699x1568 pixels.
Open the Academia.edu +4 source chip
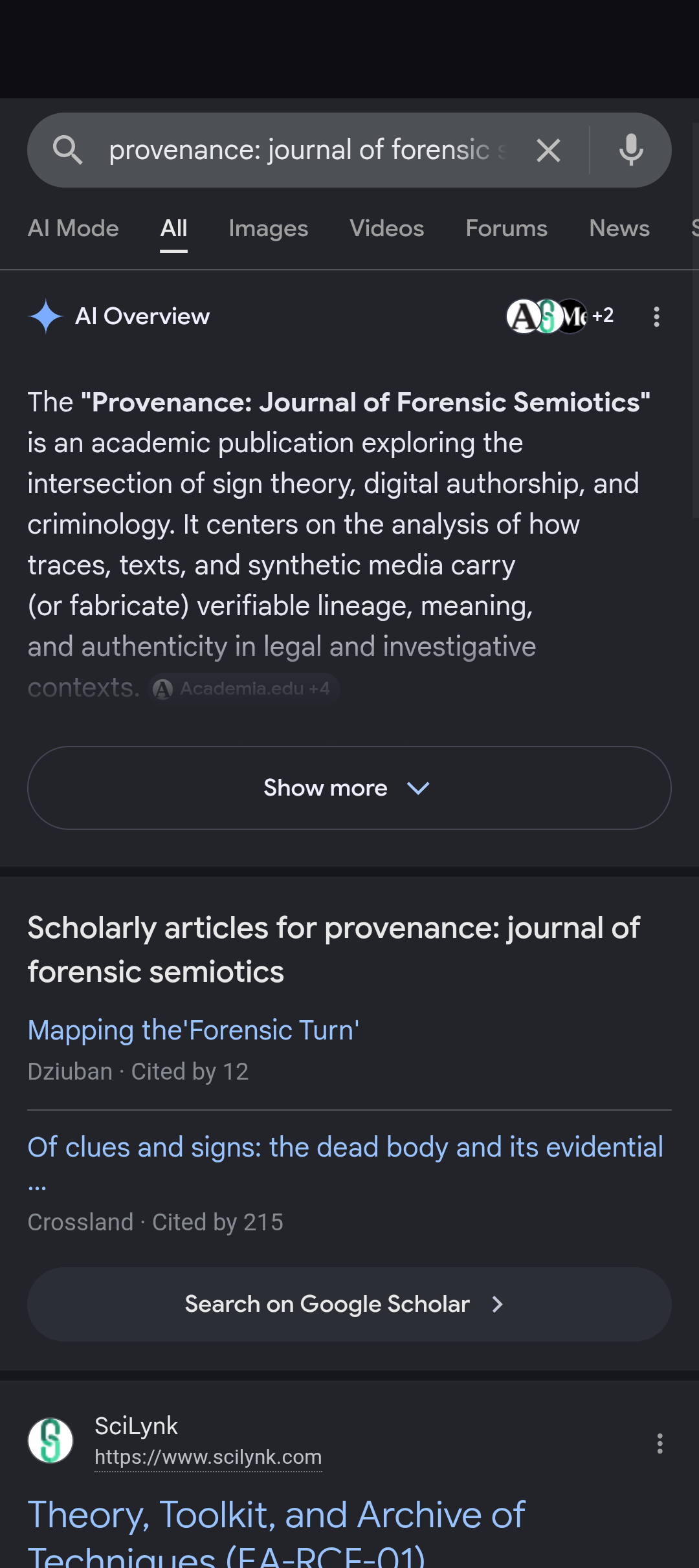[244, 688]
